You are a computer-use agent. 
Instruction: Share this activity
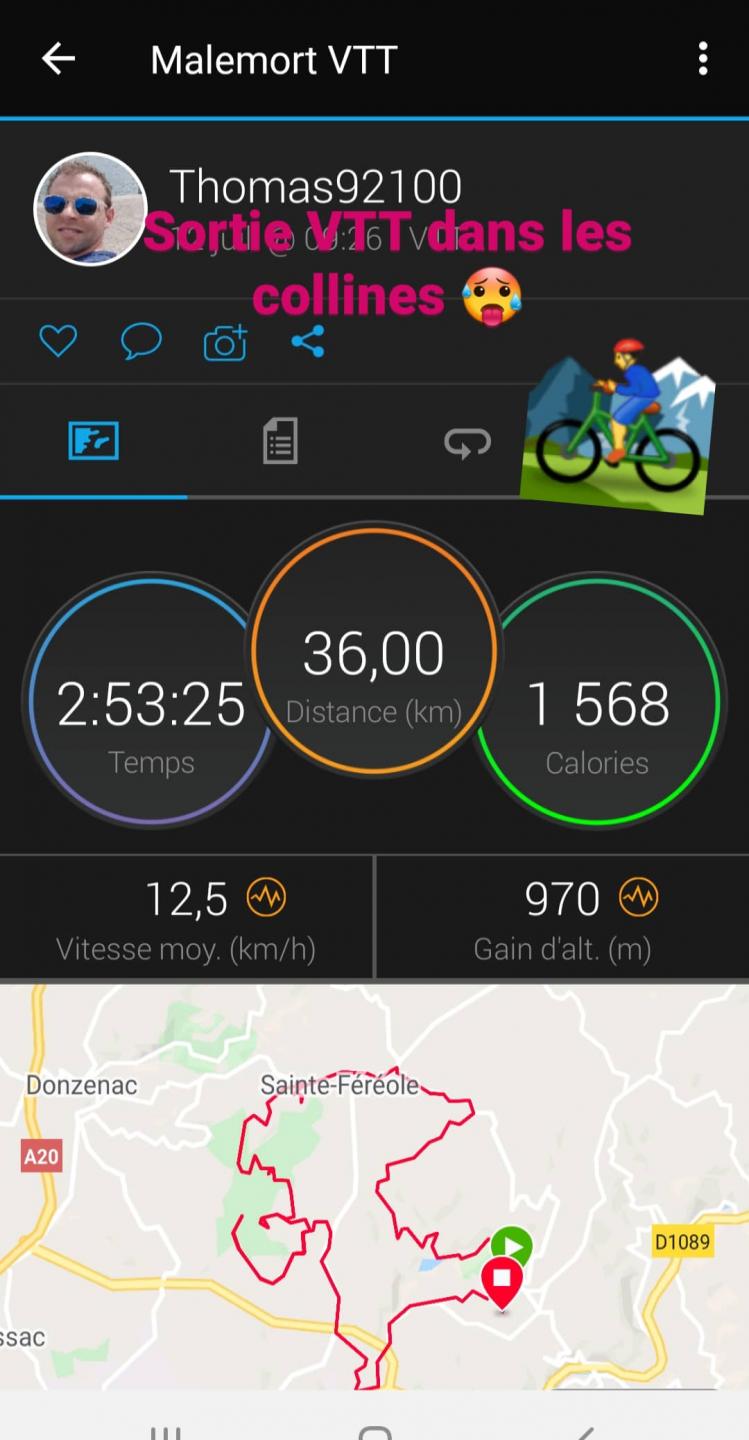[308, 342]
